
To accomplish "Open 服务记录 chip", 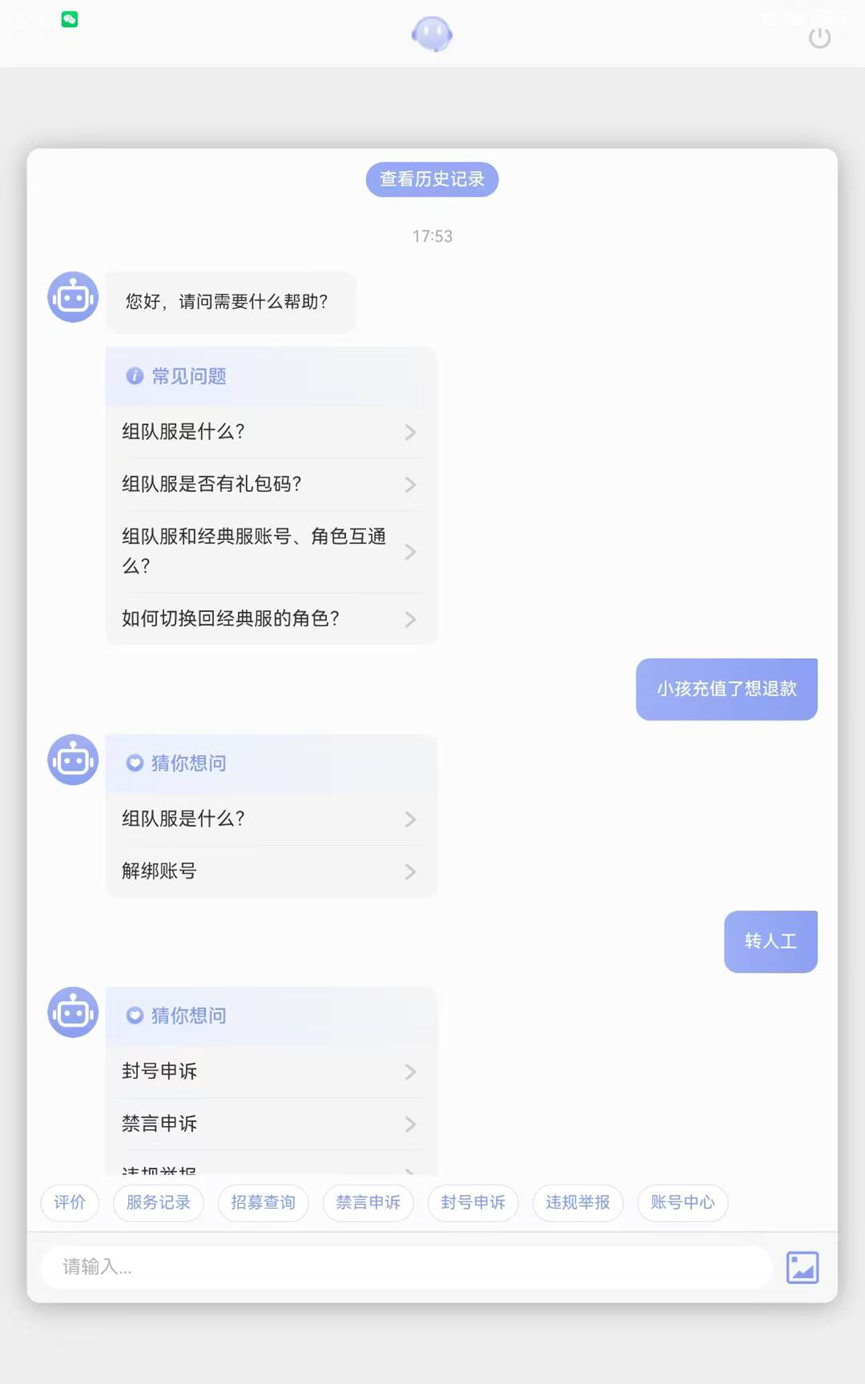I will [x=158, y=1203].
